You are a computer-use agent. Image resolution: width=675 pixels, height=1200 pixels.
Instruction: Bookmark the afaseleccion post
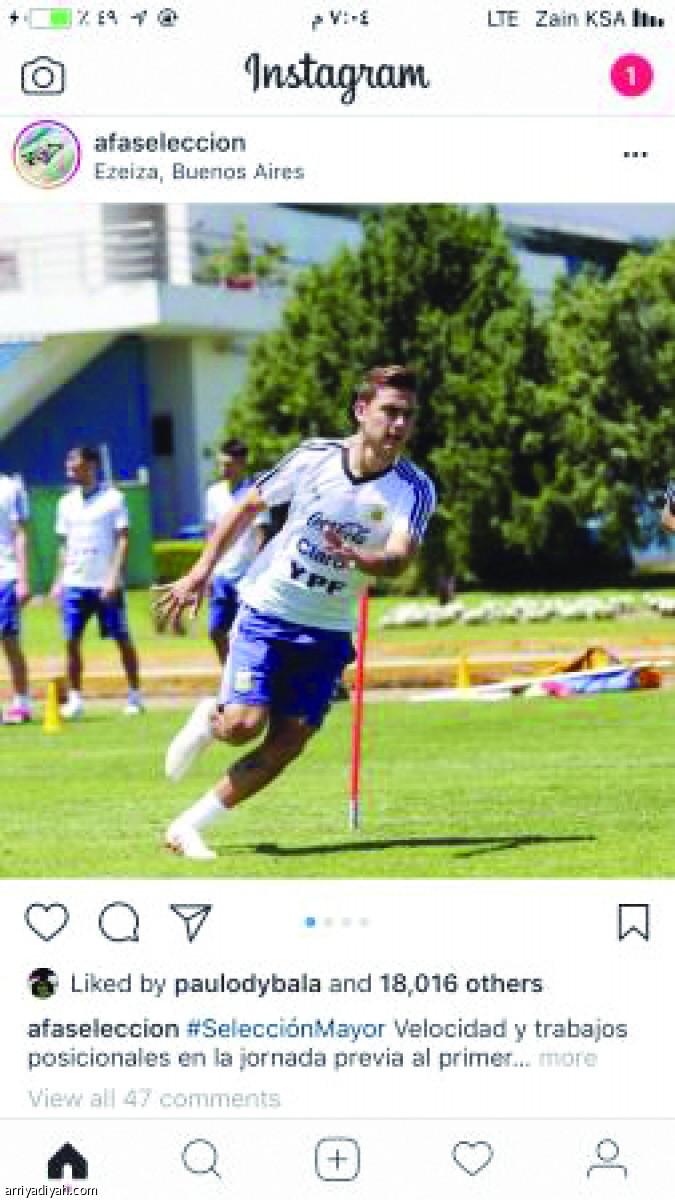coord(633,922)
